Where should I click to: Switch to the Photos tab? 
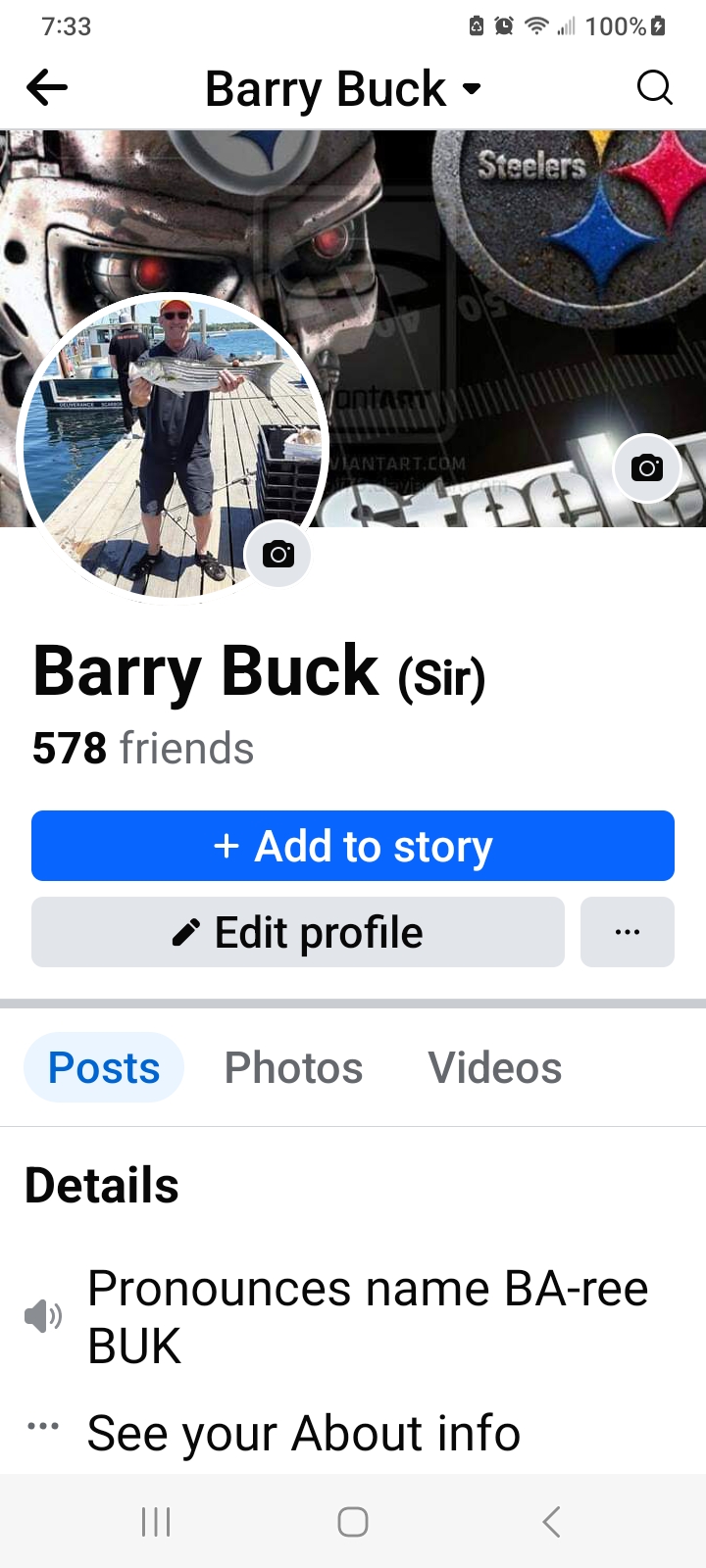[x=293, y=1067]
